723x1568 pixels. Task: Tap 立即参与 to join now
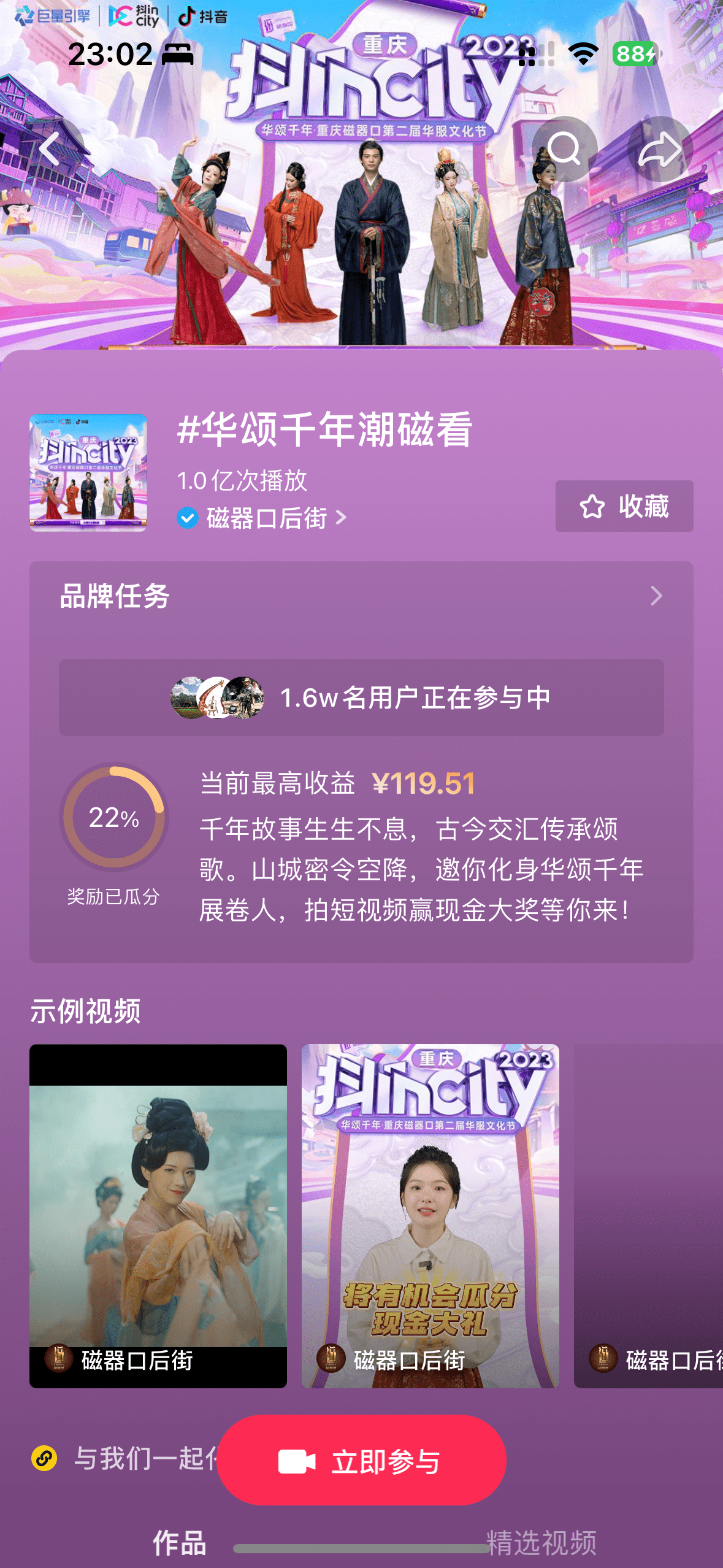pyautogui.click(x=361, y=1460)
